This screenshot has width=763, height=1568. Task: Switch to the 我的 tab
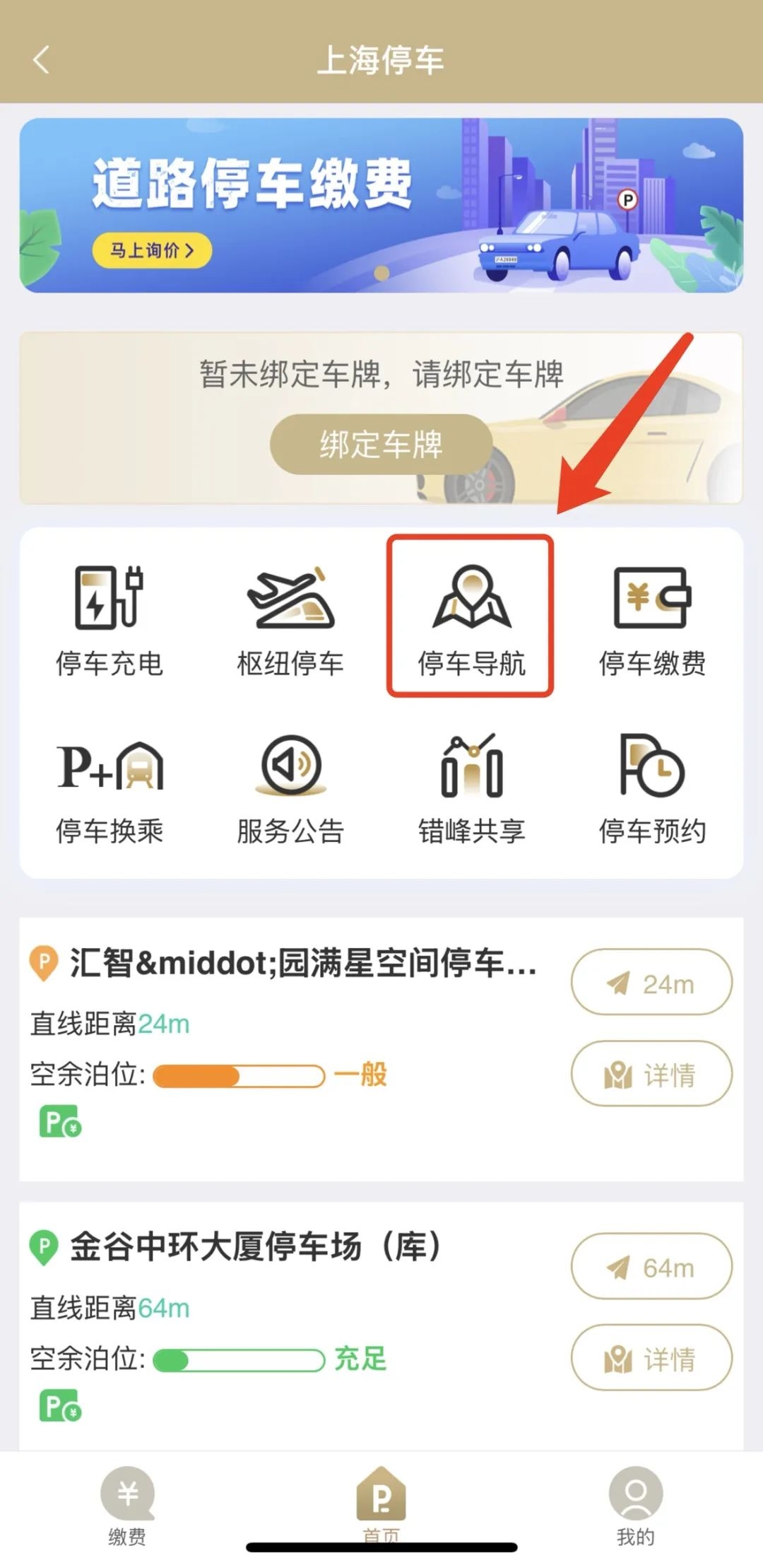[635, 1504]
